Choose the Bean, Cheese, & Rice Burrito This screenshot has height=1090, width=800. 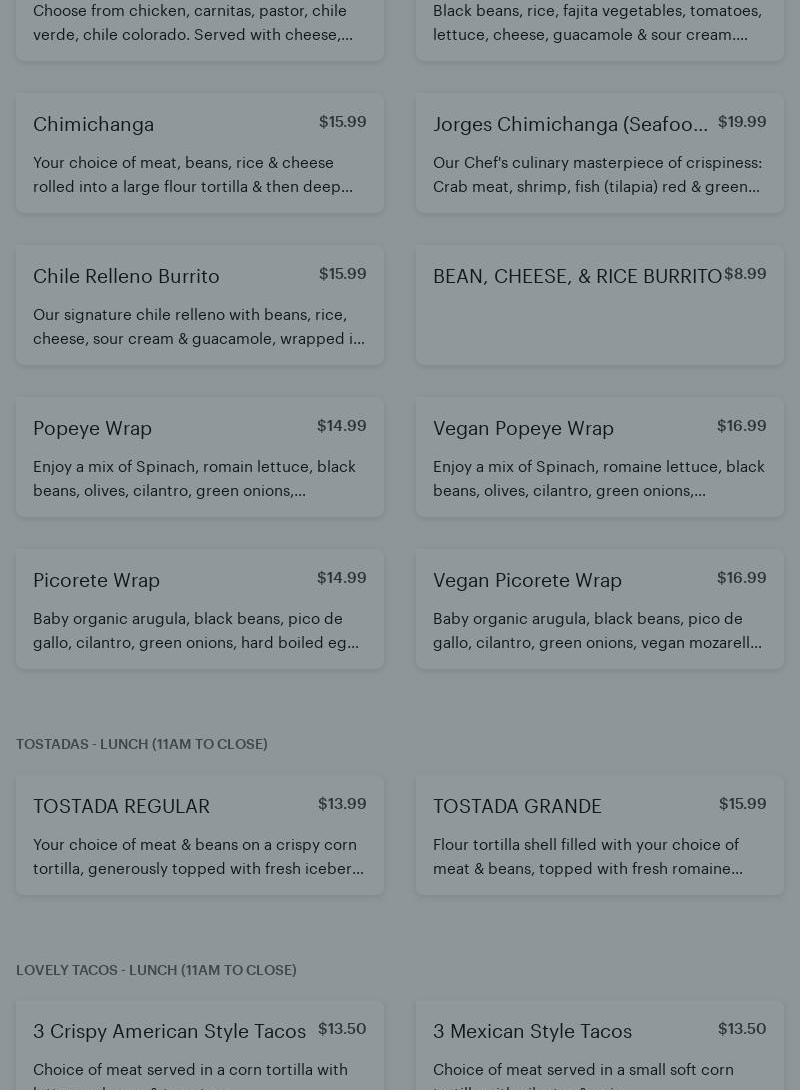[x=600, y=305]
